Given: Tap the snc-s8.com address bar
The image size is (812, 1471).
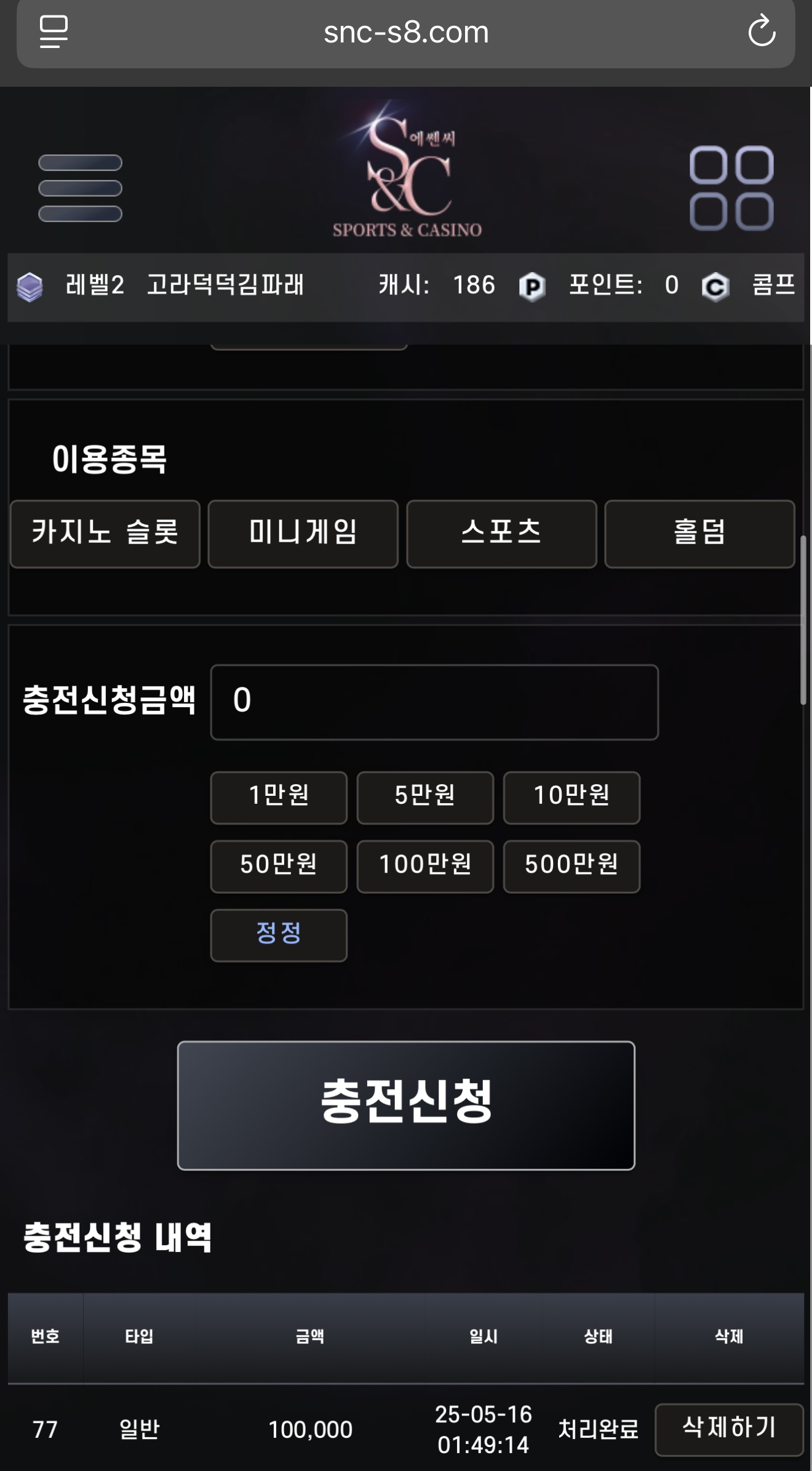Looking at the screenshot, I should [x=406, y=33].
